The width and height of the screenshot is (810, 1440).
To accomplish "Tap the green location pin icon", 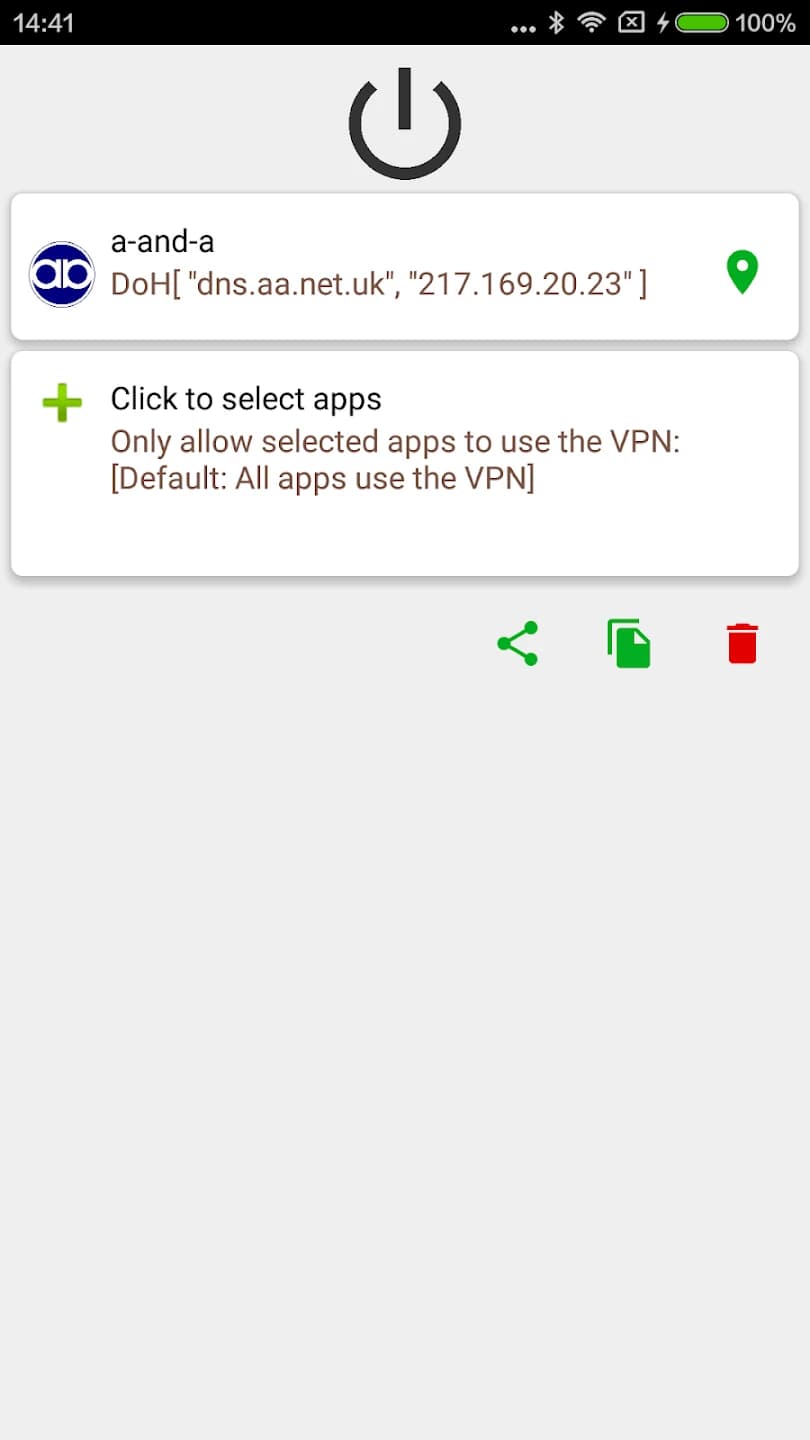I will tap(742, 270).
